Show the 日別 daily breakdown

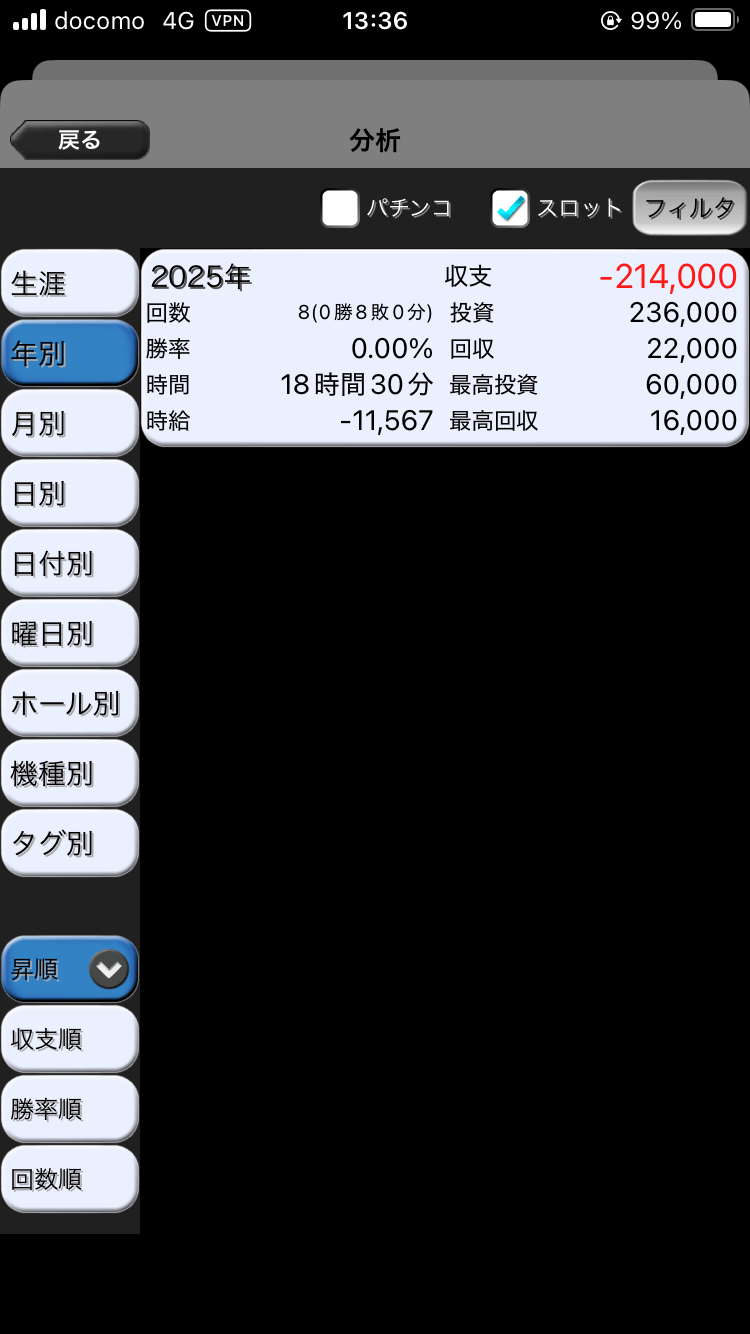click(x=69, y=494)
